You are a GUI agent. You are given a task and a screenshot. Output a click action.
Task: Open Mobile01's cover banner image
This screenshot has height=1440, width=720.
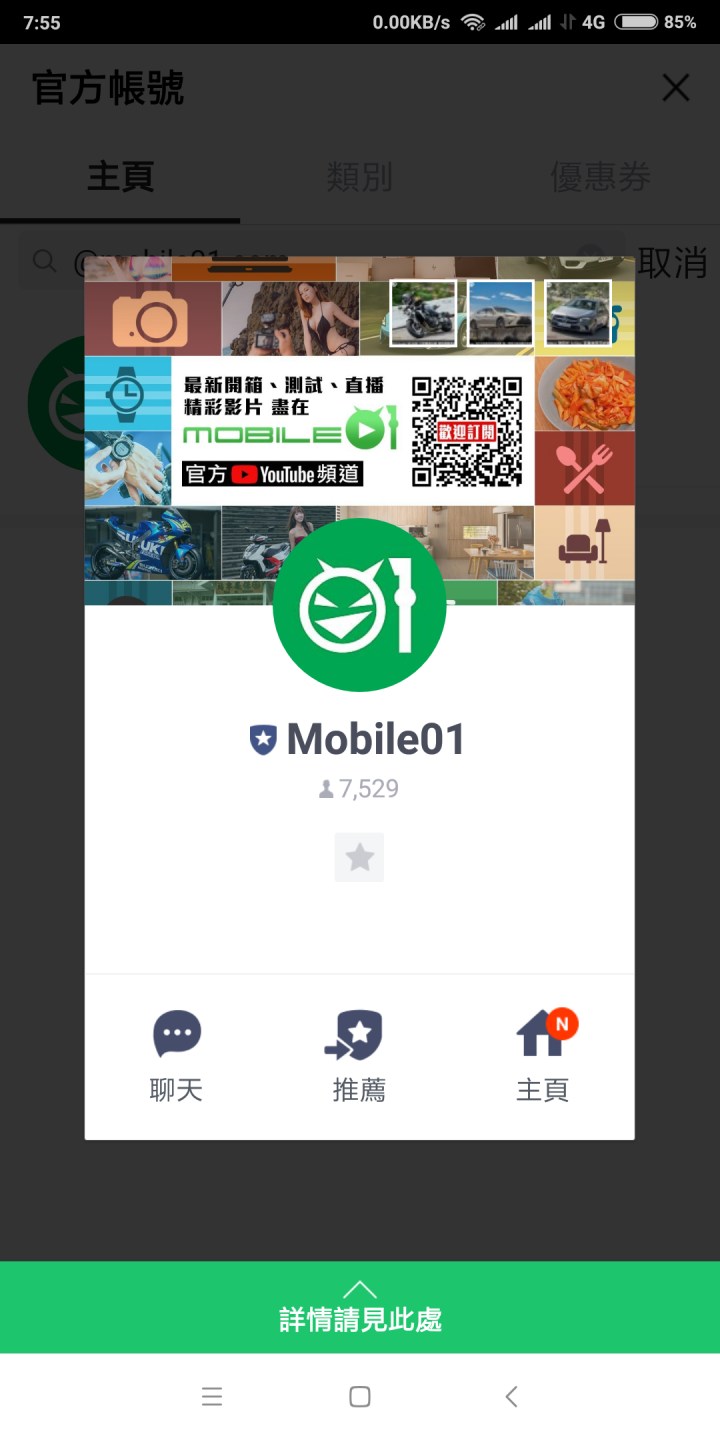(359, 400)
